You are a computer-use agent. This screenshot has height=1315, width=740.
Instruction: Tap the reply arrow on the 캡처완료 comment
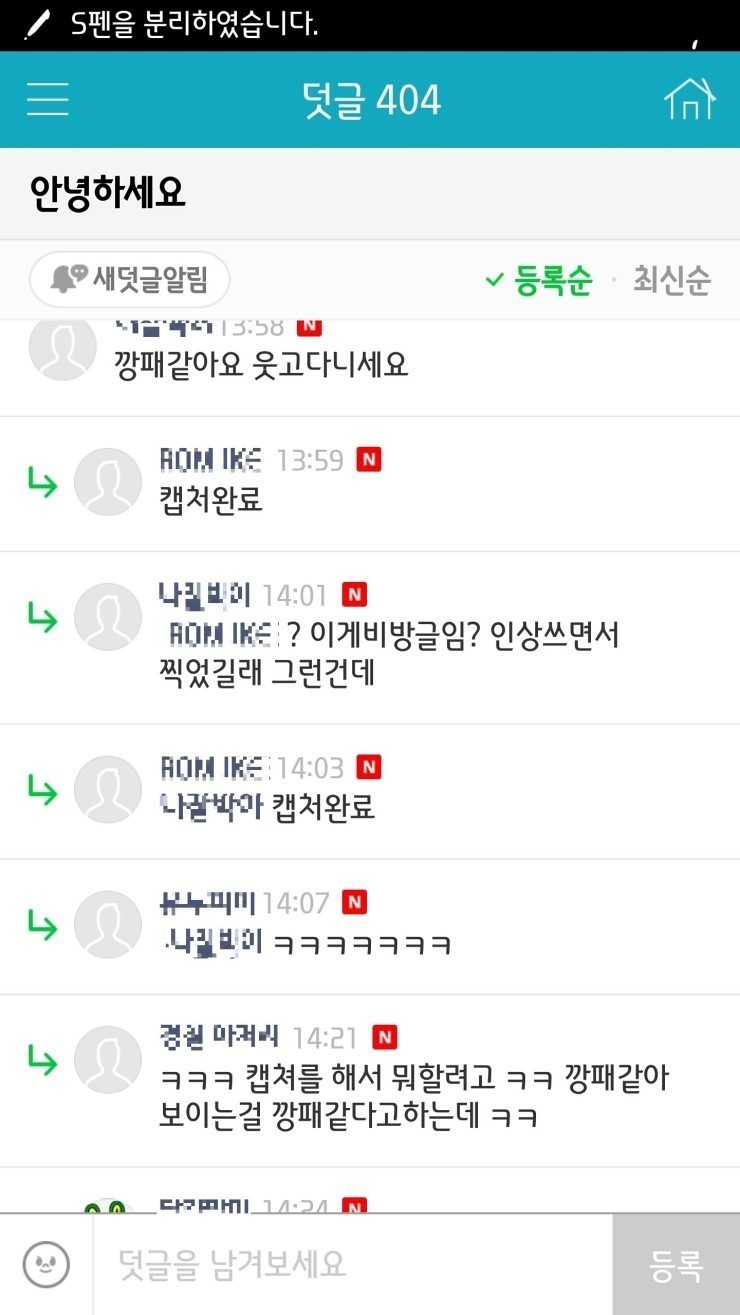(43, 482)
